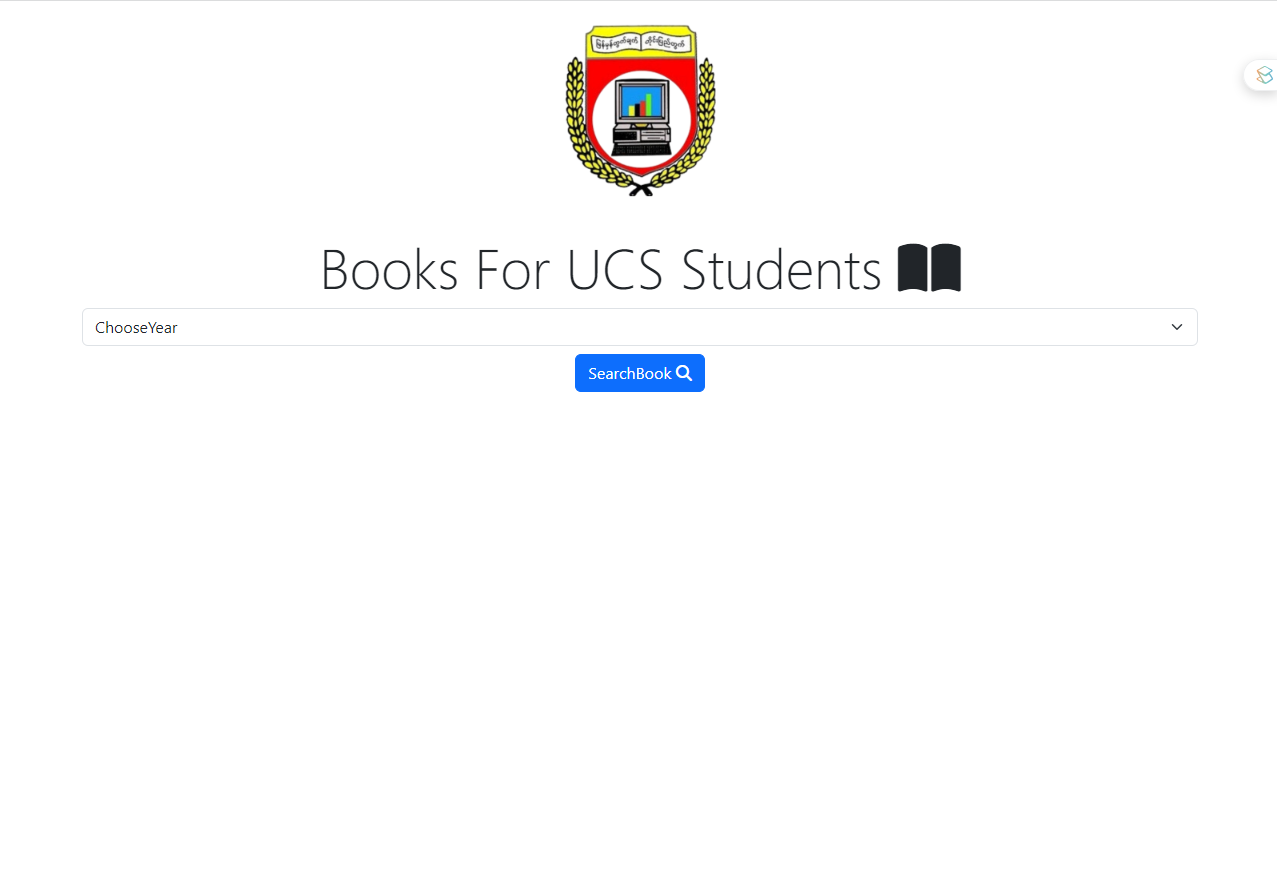
Task: Expand the ChooseYear dropdown
Action: [x=639, y=327]
